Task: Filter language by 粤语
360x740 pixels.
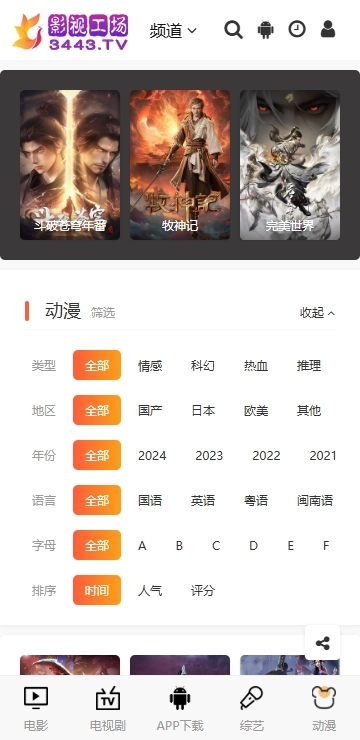Action: pos(256,500)
